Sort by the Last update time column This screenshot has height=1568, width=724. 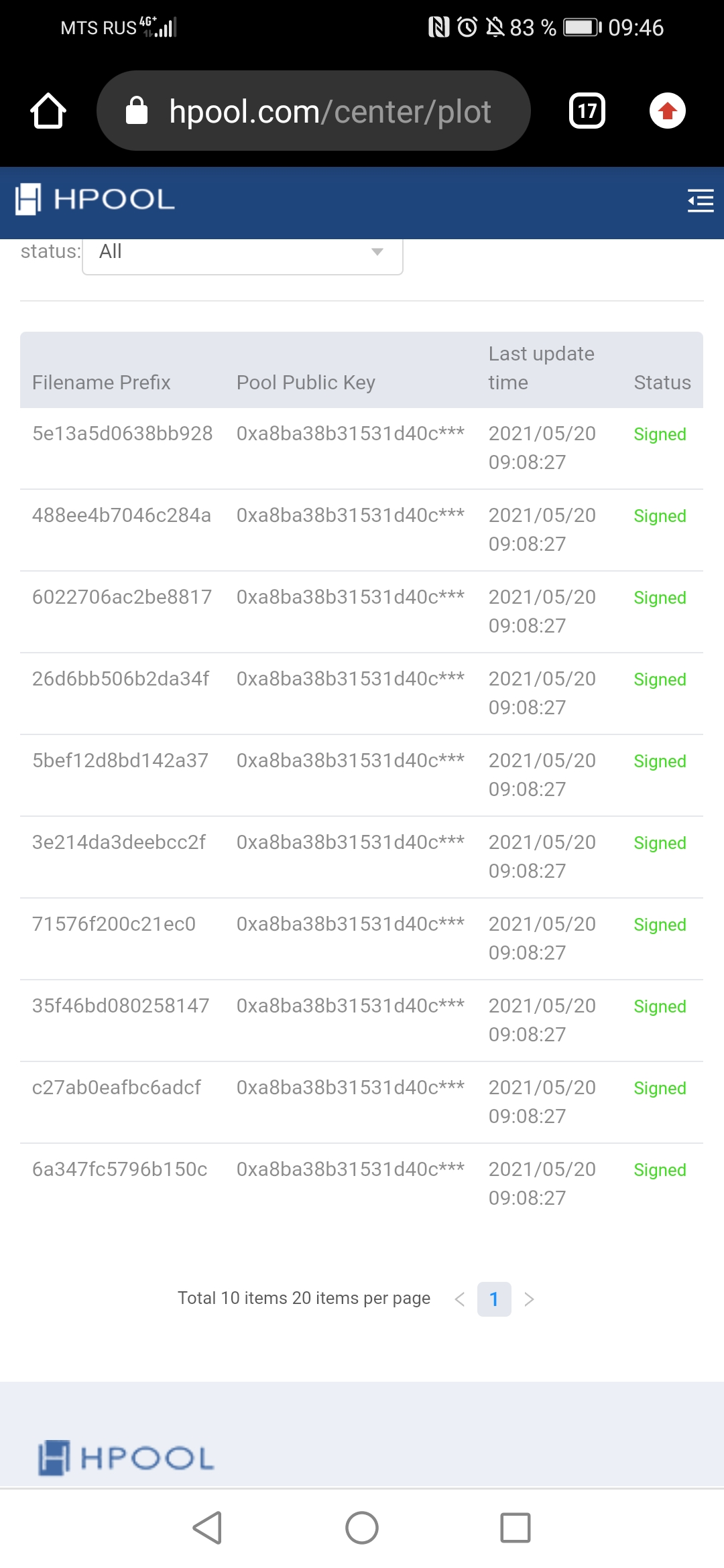pos(541,369)
